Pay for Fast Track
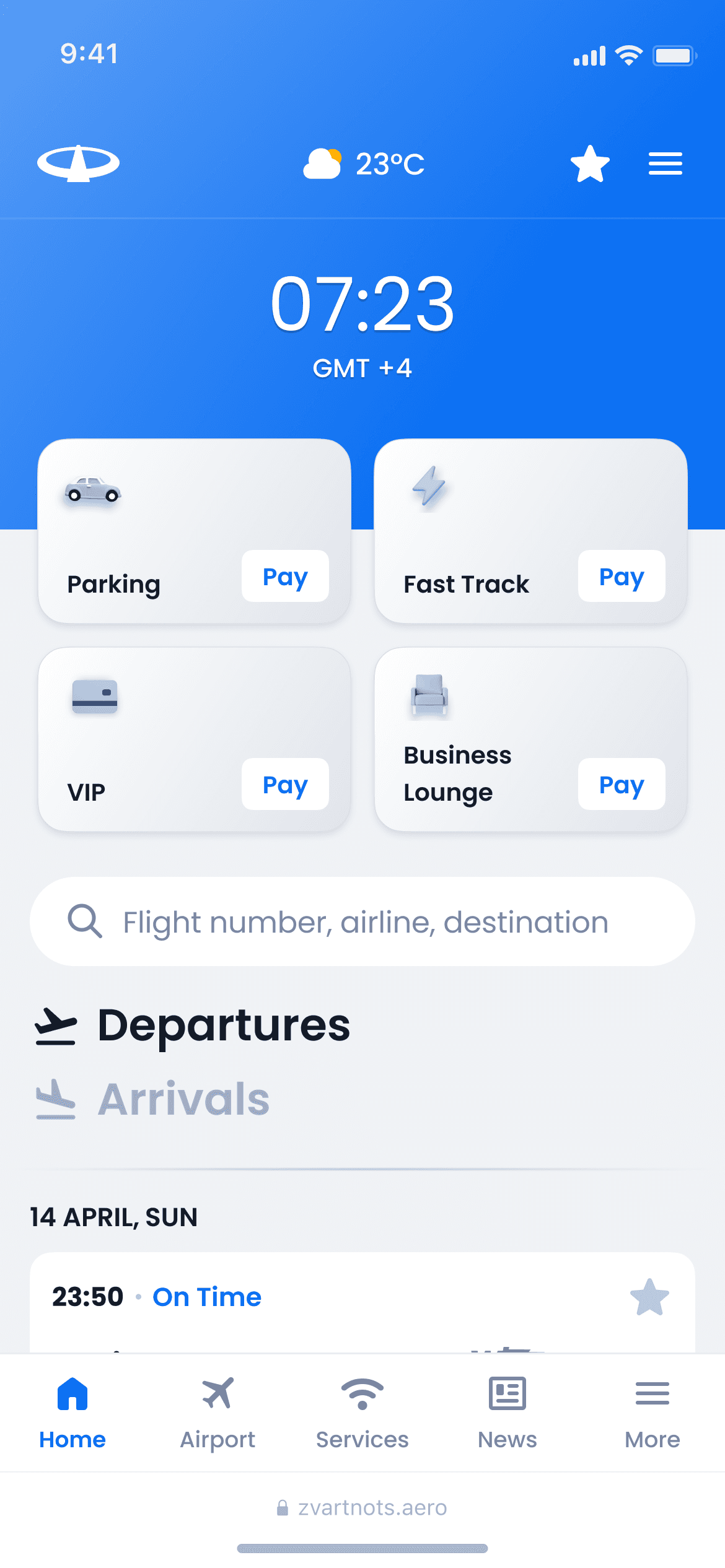Viewport: 725px width, 1568px height. coord(622,576)
